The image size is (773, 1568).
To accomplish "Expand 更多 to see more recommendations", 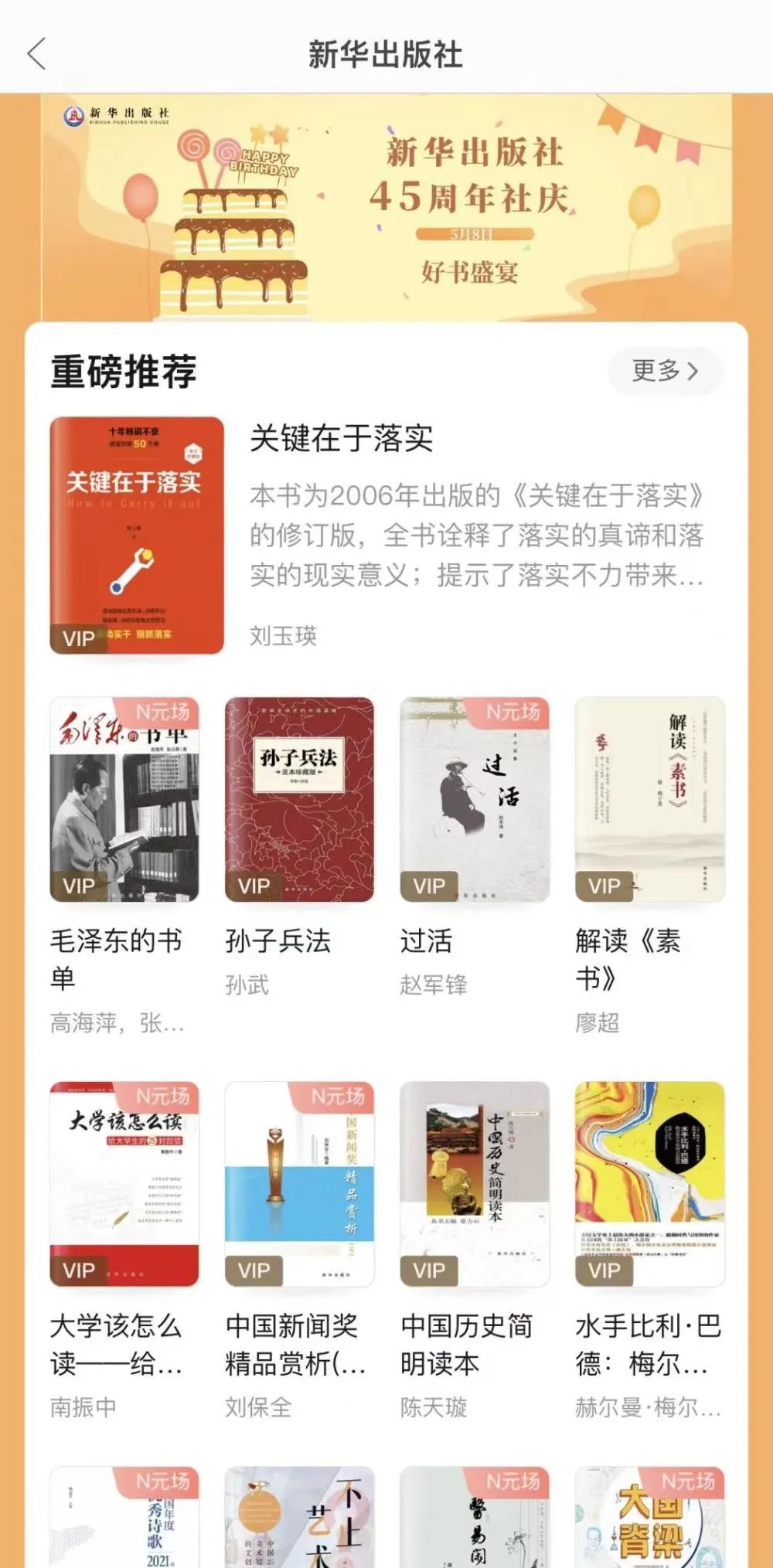I will point(665,371).
